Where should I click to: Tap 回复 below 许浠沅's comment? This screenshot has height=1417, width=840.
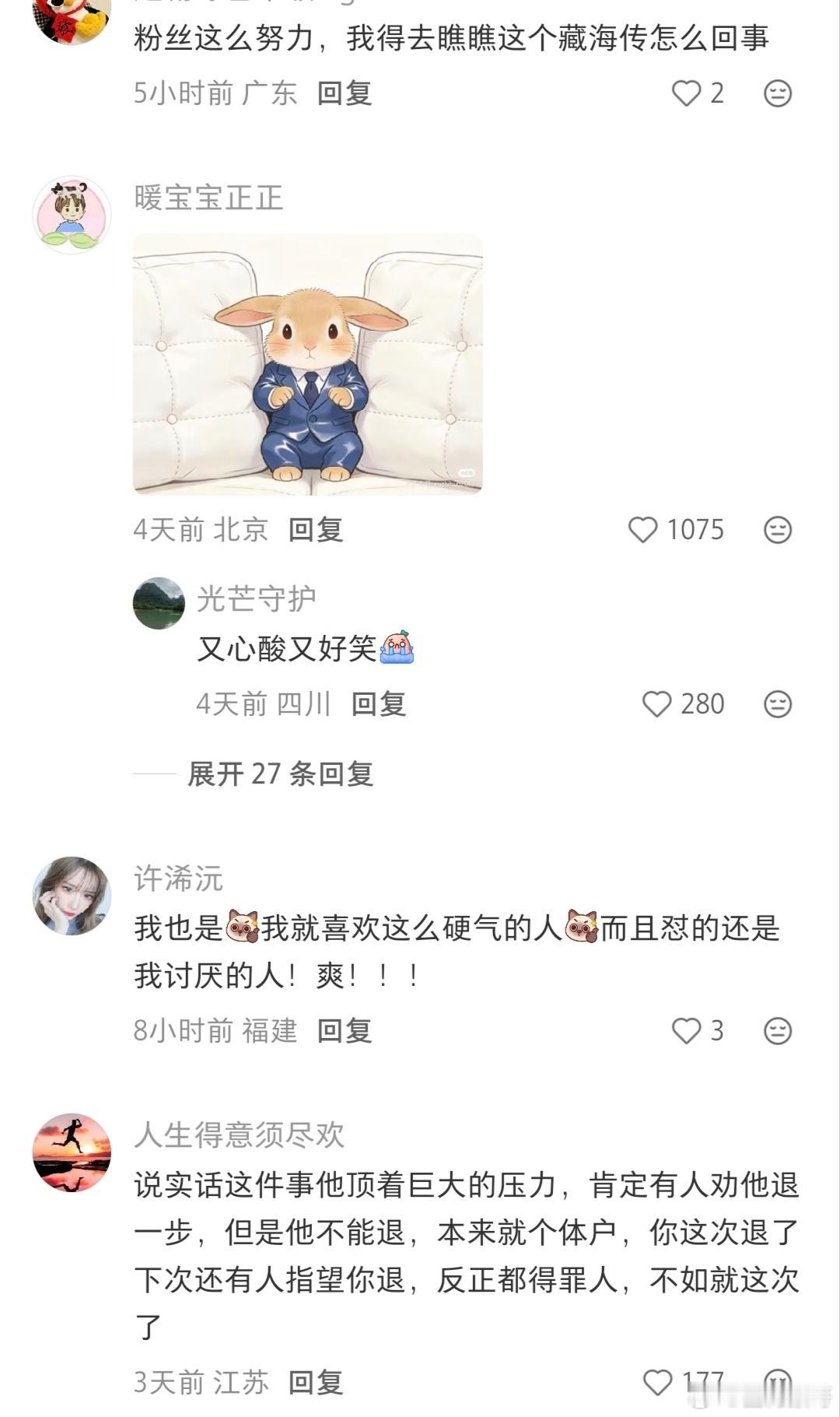[343, 1032]
